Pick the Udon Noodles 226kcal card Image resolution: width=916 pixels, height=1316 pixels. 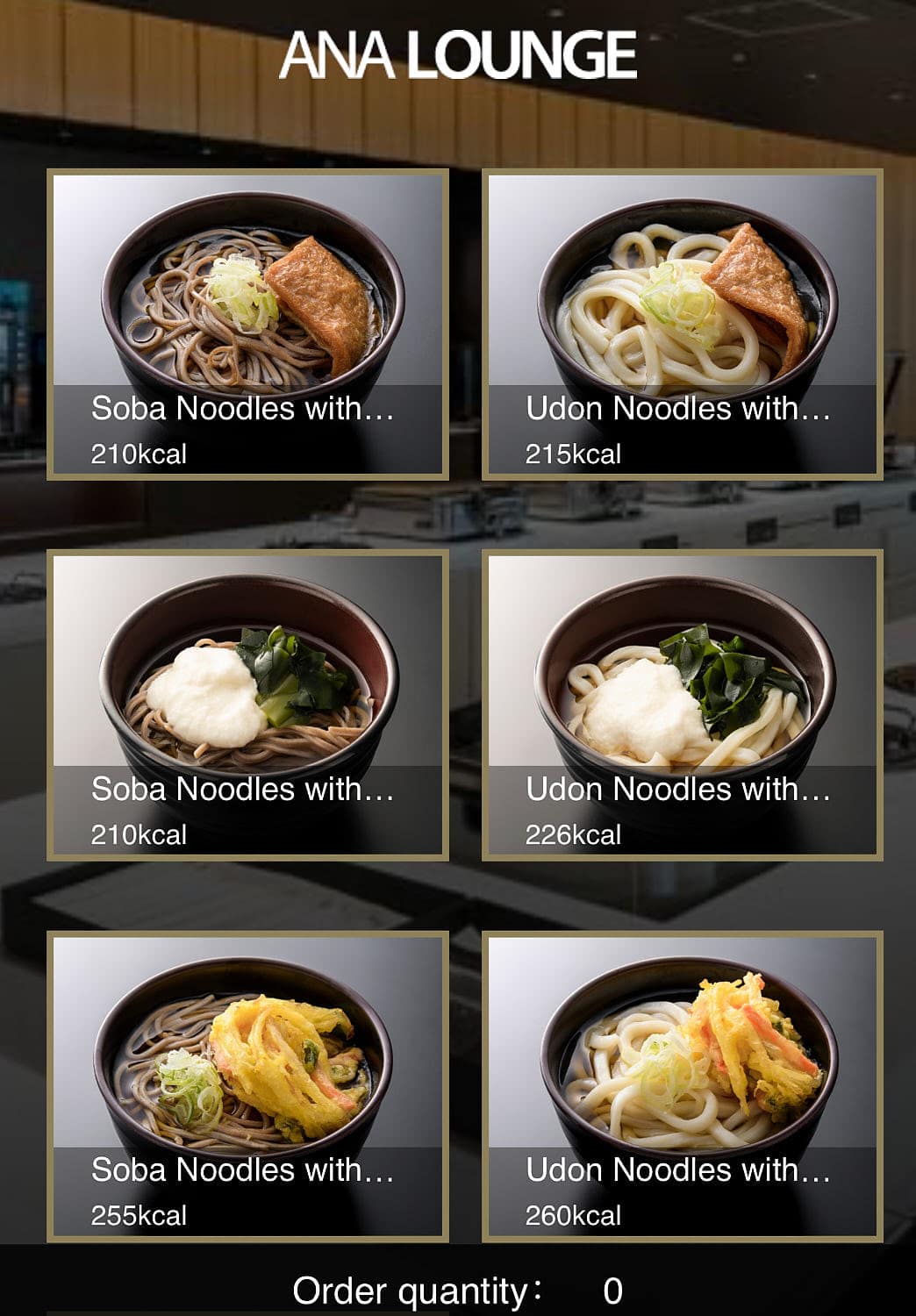pyautogui.click(x=682, y=704)
